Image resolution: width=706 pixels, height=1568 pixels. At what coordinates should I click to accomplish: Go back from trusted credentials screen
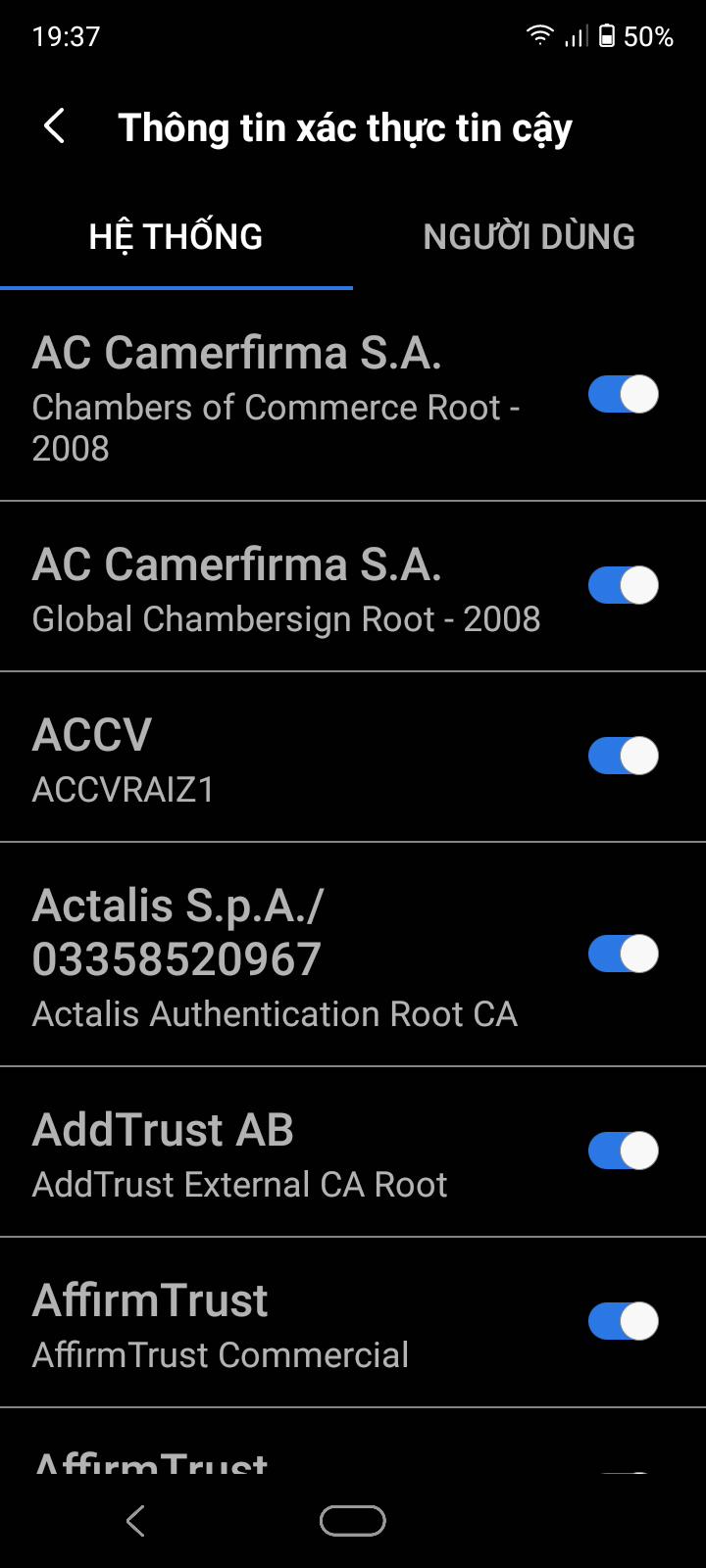tap(55, 127)
